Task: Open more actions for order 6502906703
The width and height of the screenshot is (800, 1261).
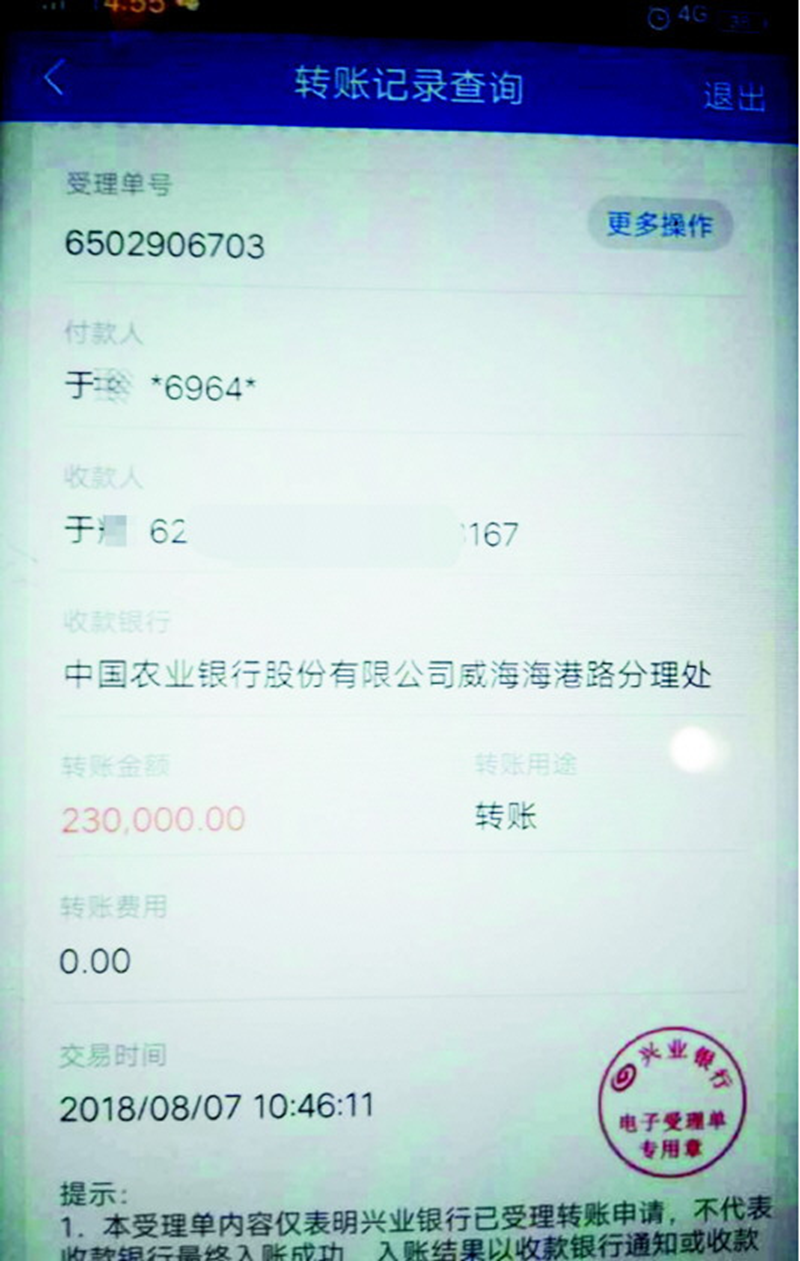Action: point(662,226)
